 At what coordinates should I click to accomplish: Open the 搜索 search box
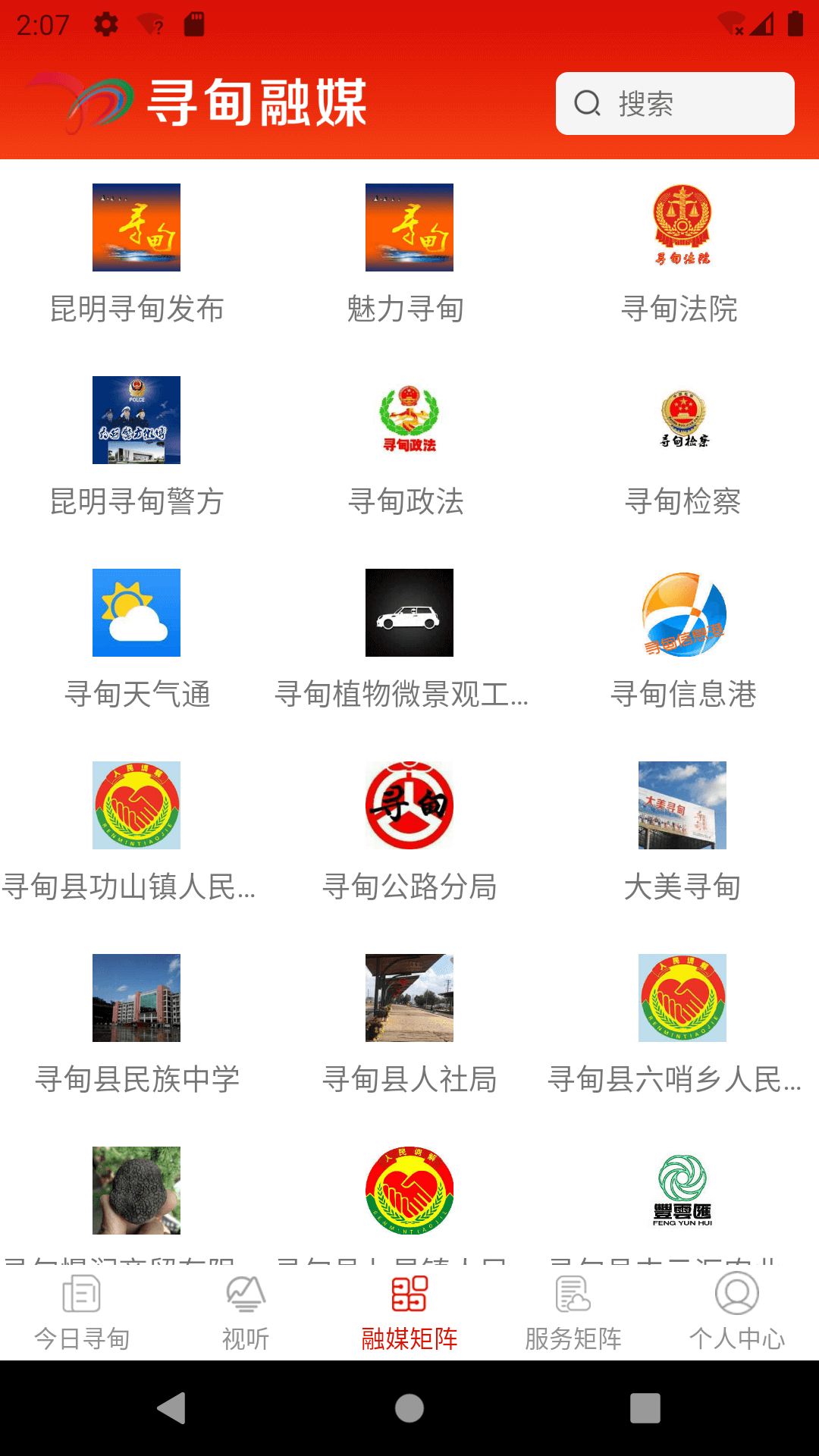coord(674,104)
